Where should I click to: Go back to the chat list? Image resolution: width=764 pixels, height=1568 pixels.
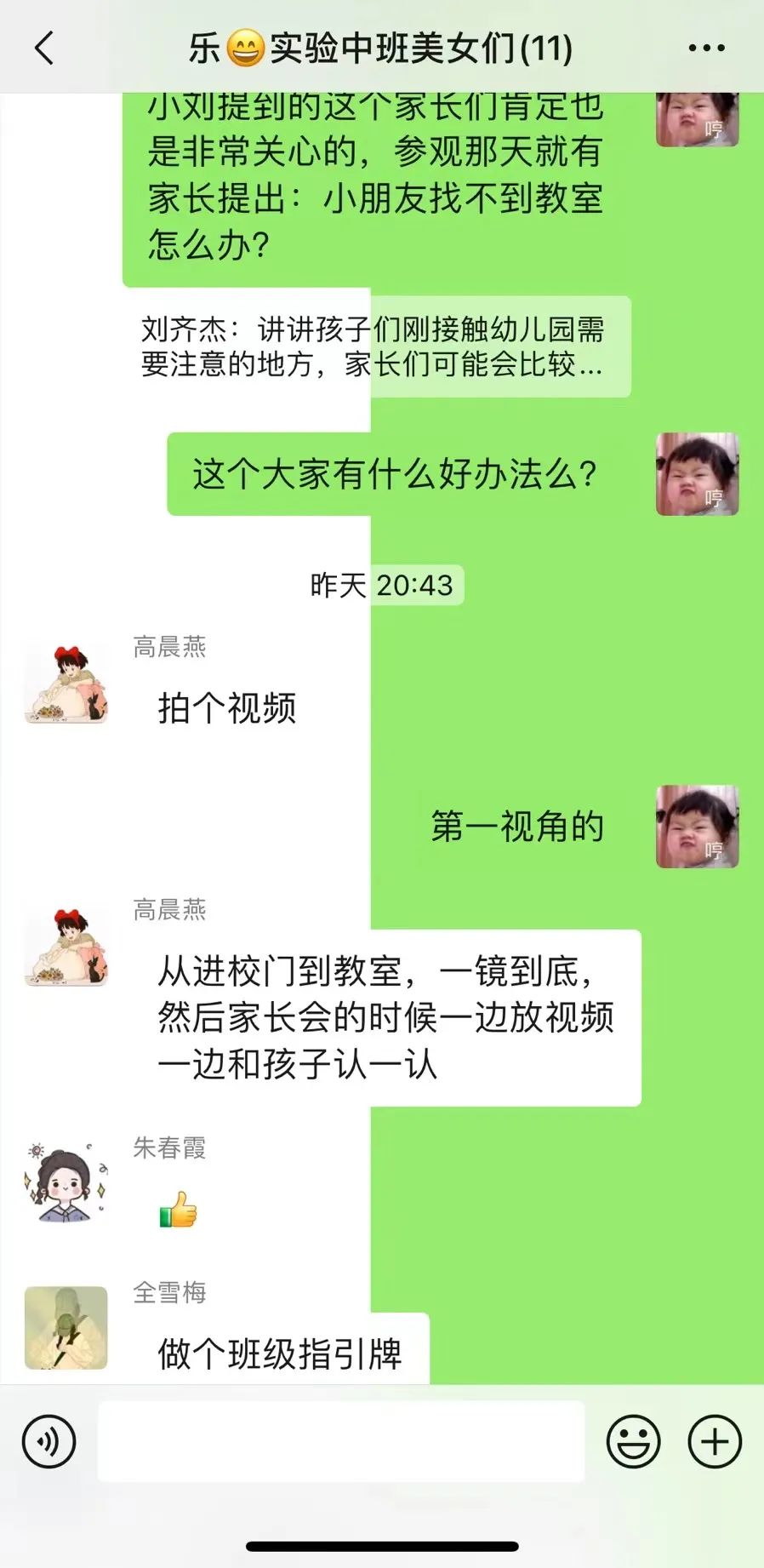[x=44, y=49]
